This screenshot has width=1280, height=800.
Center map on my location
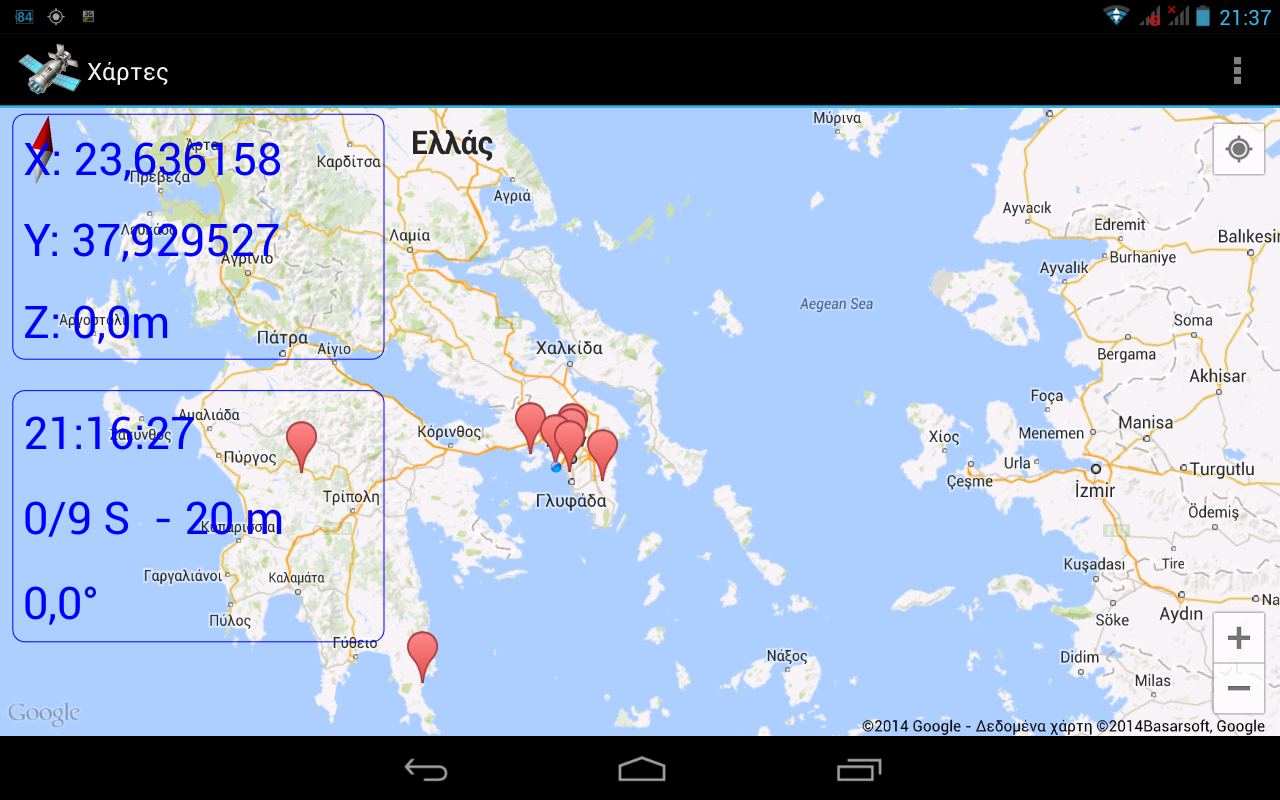[1238, 150]
